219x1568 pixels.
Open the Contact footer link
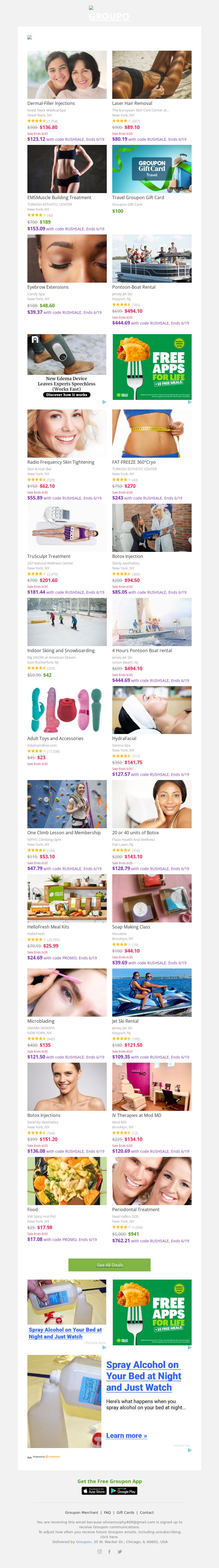[147, 1512]
